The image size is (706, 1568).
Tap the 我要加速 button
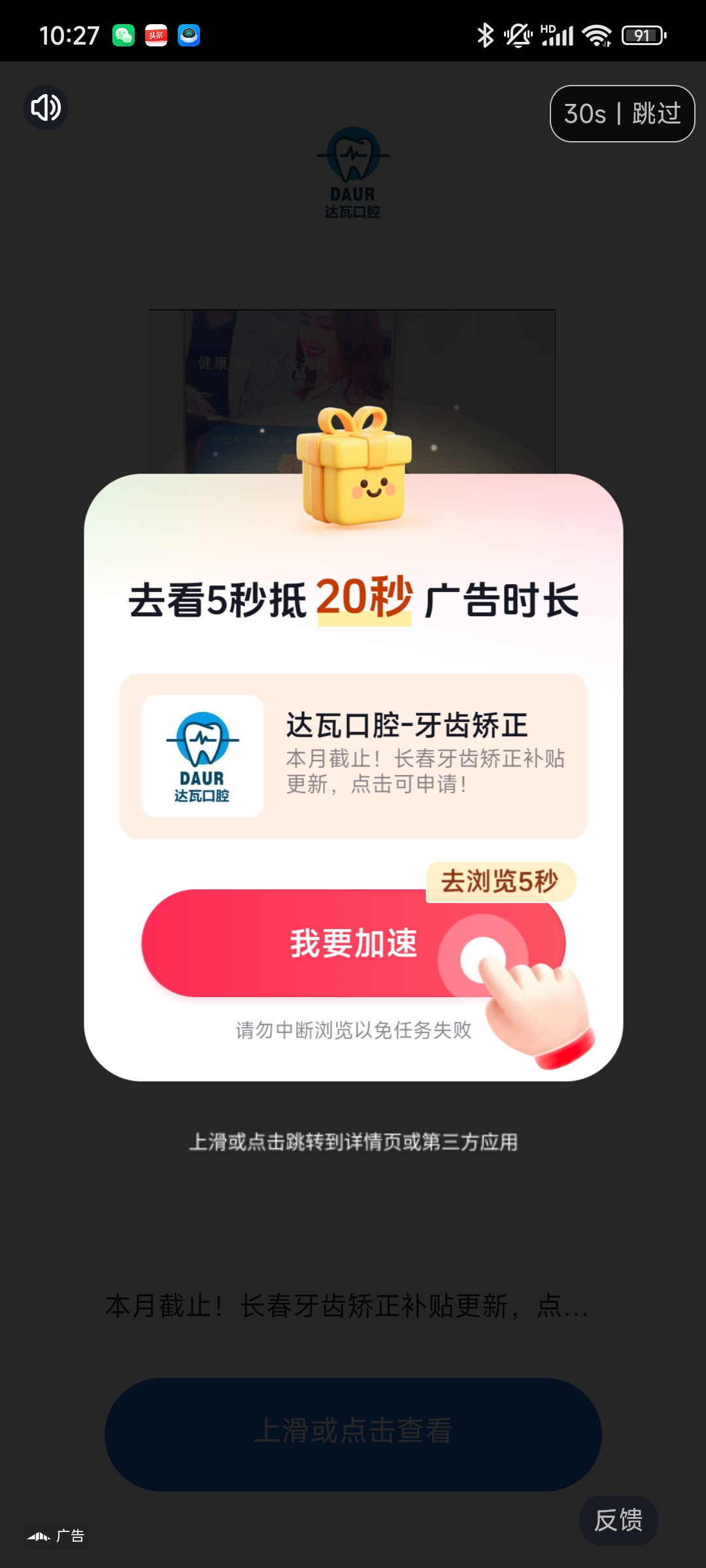[353, 943]
